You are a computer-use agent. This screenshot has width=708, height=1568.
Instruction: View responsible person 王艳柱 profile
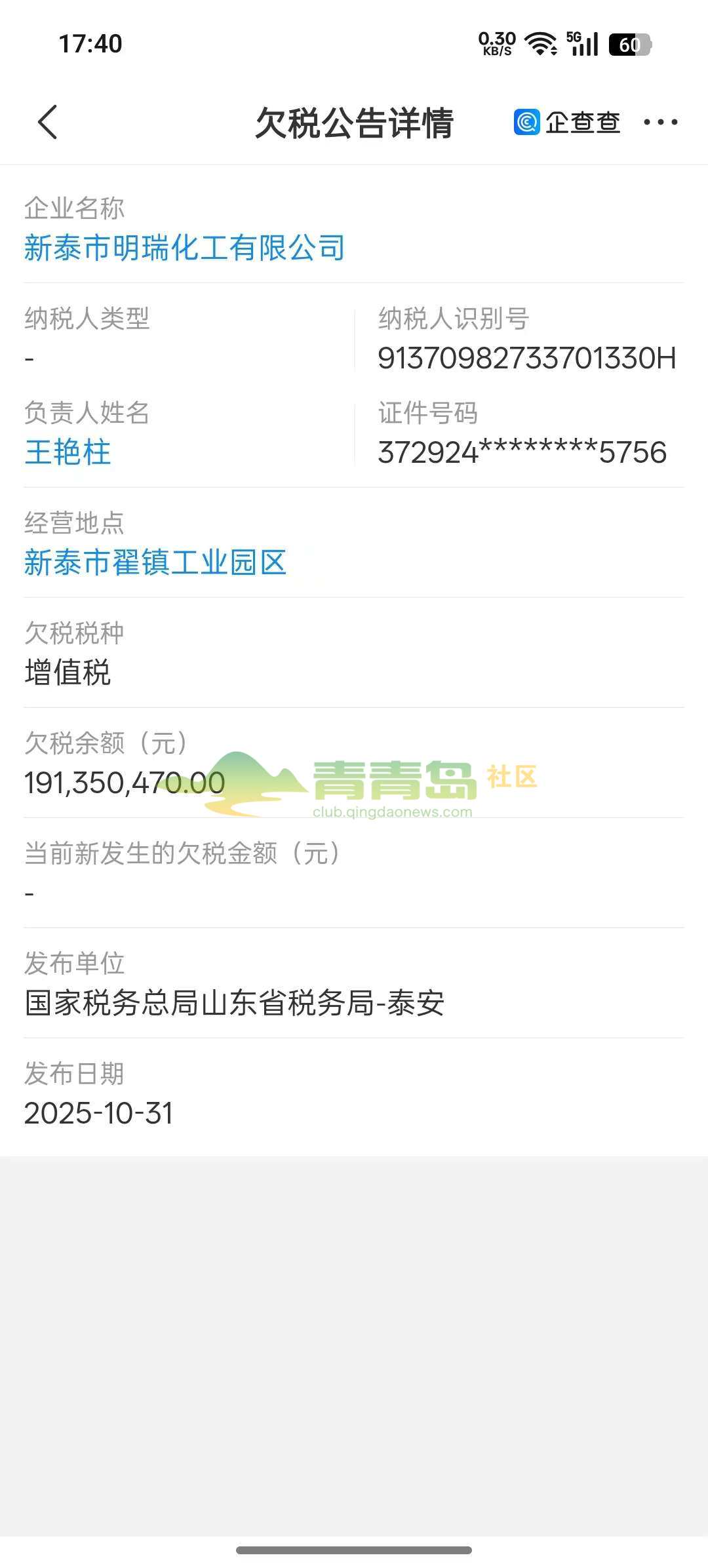pos(68,452)
